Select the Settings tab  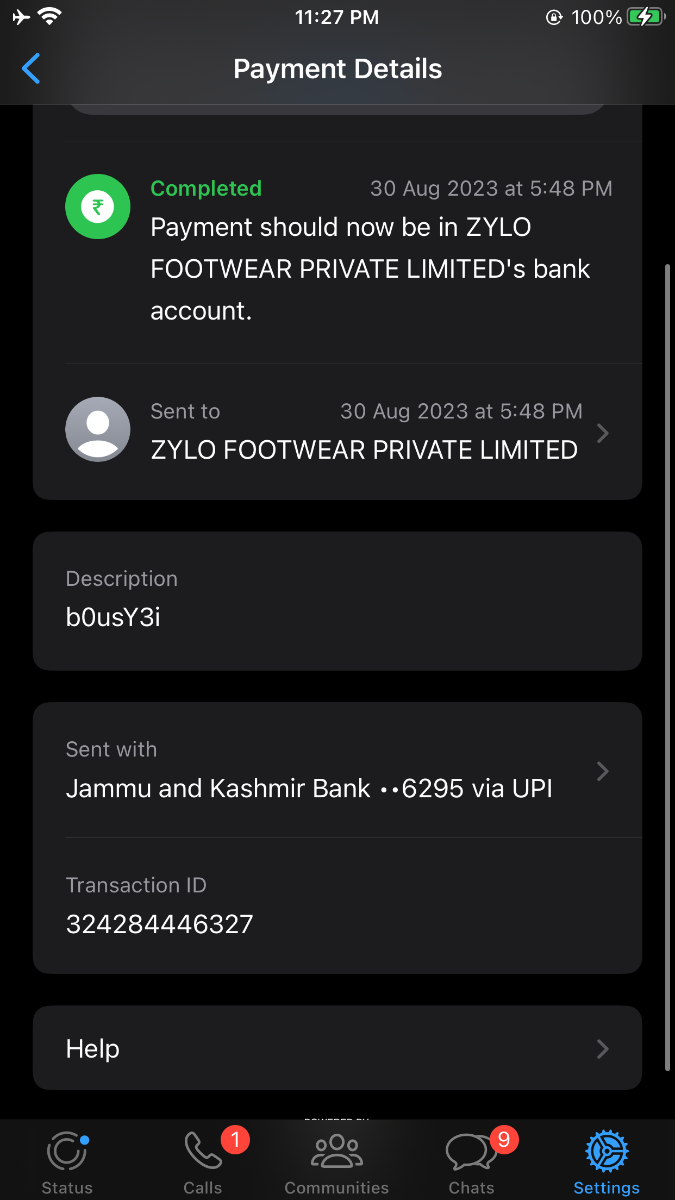(606, 1162)
